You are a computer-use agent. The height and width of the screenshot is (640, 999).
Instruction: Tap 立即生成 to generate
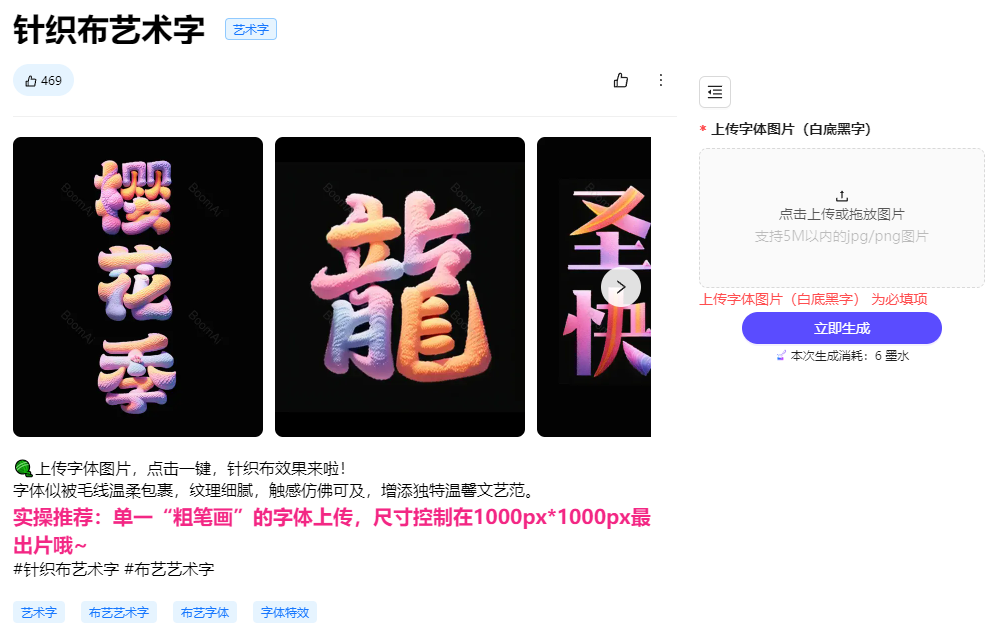click(x=841, y=328)
